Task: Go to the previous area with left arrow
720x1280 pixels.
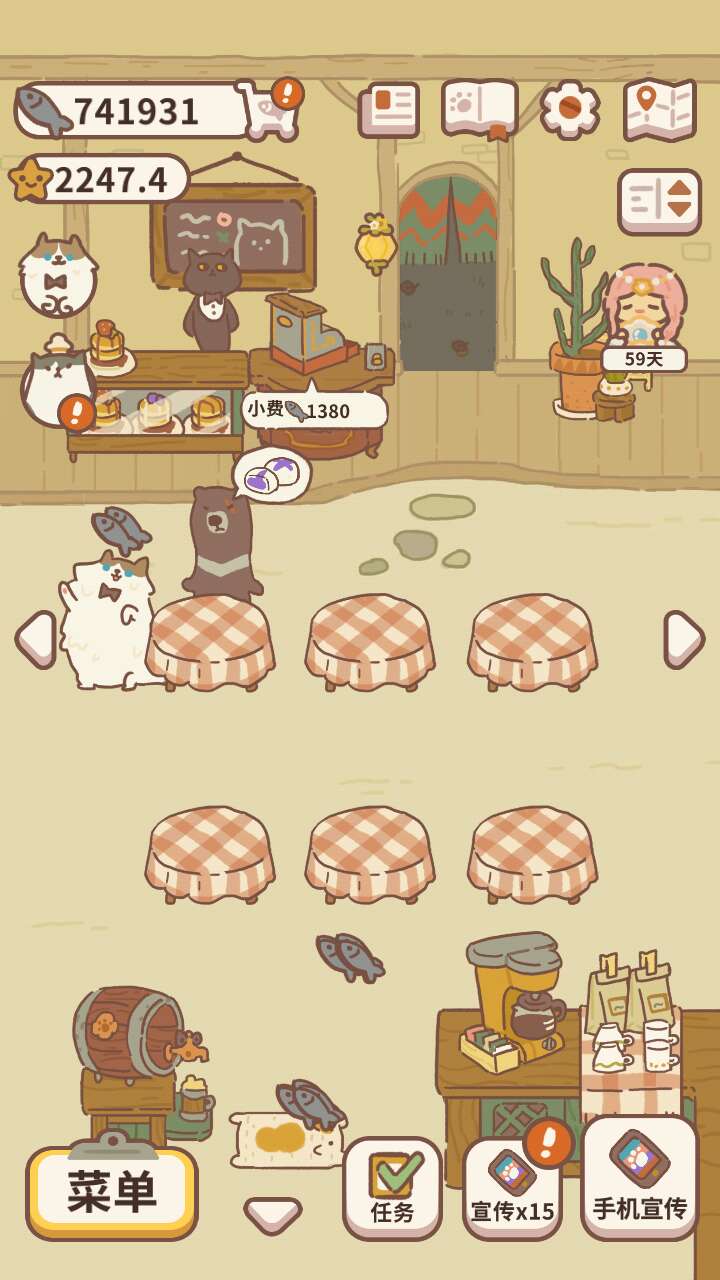Action: [x=35, y=639]
